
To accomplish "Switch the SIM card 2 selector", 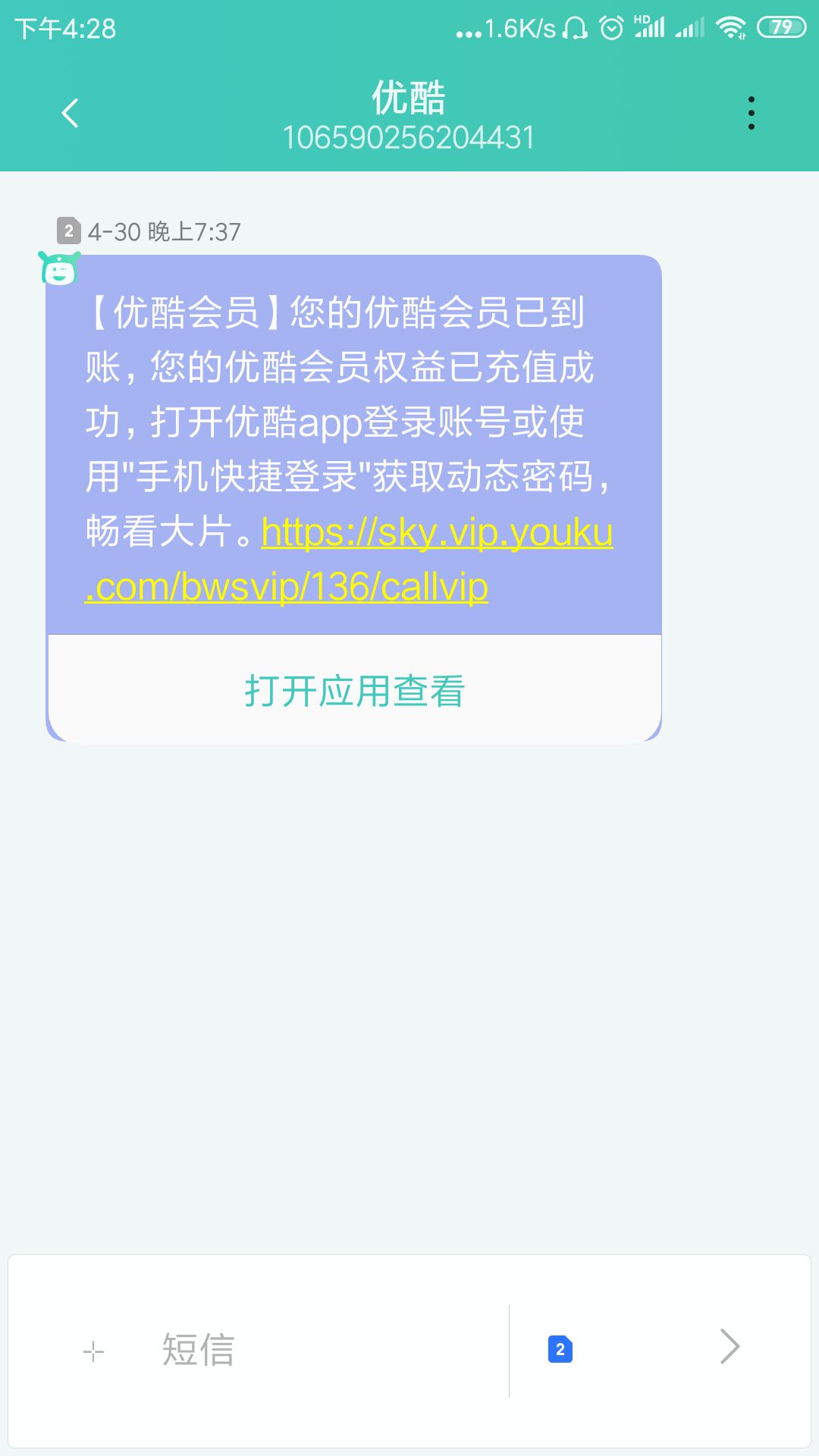I will (x=560, y=1349).
